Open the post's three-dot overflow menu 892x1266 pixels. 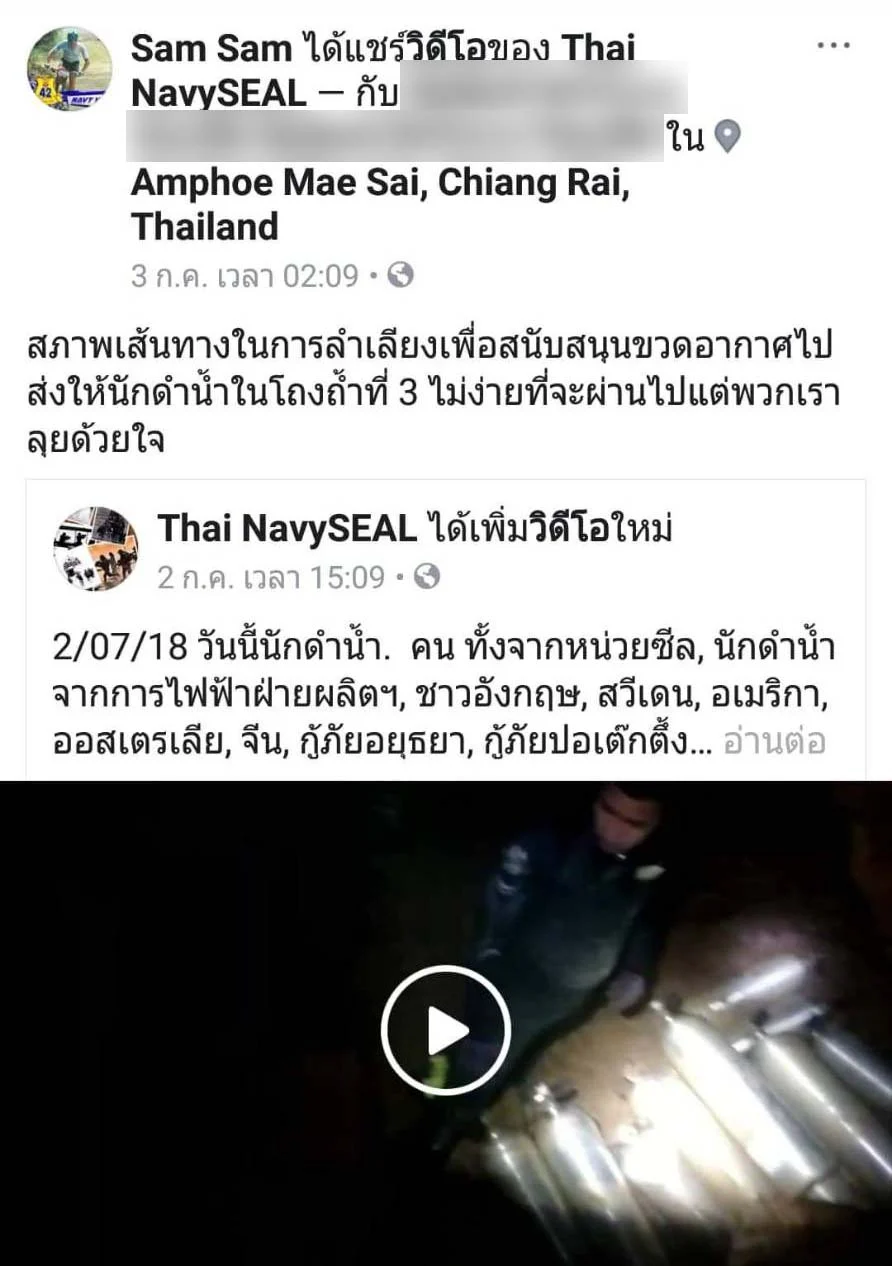pyautogui.click(x=833, y=47)
